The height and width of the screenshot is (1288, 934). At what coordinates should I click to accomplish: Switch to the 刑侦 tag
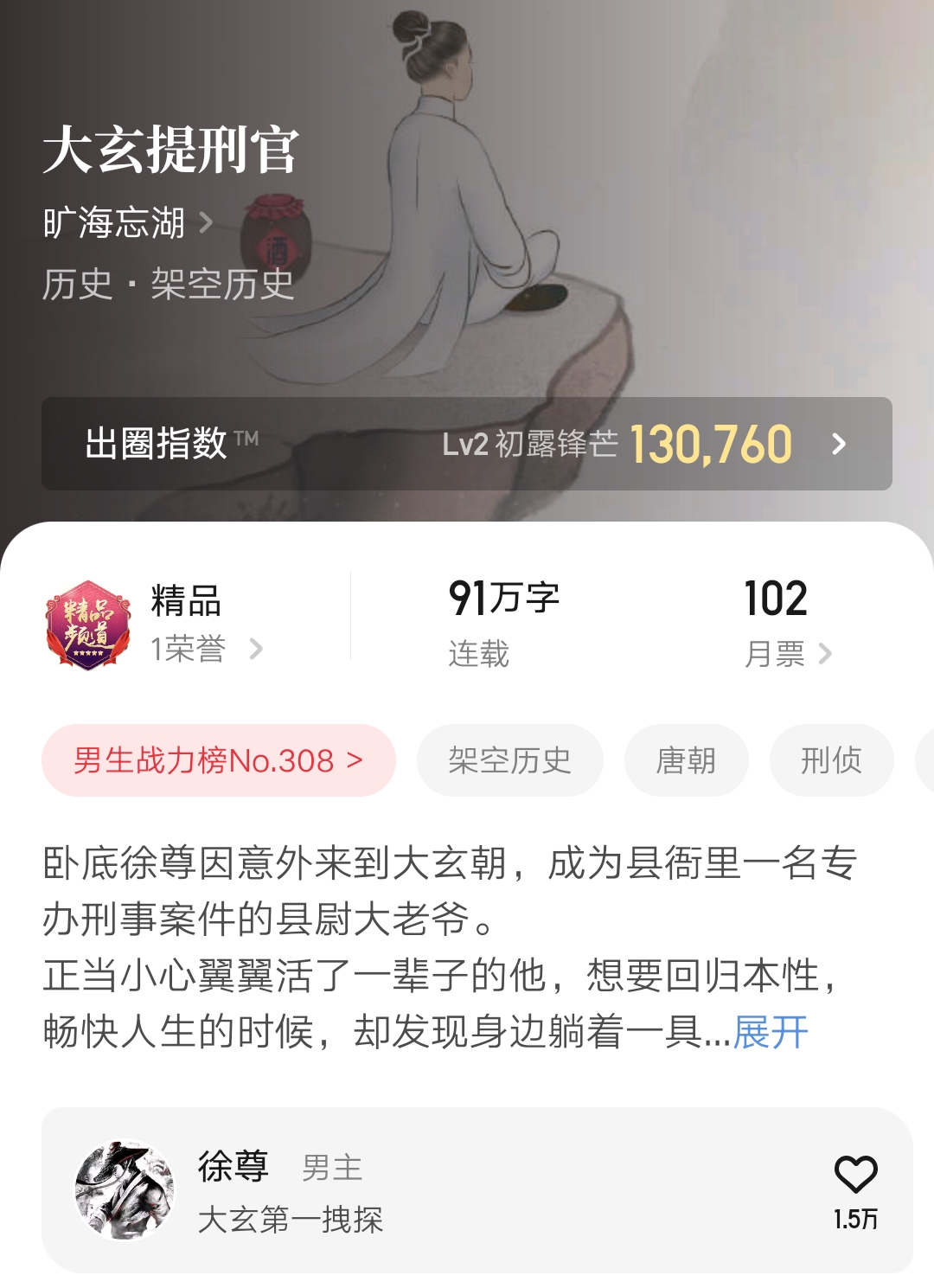(831, 759)
